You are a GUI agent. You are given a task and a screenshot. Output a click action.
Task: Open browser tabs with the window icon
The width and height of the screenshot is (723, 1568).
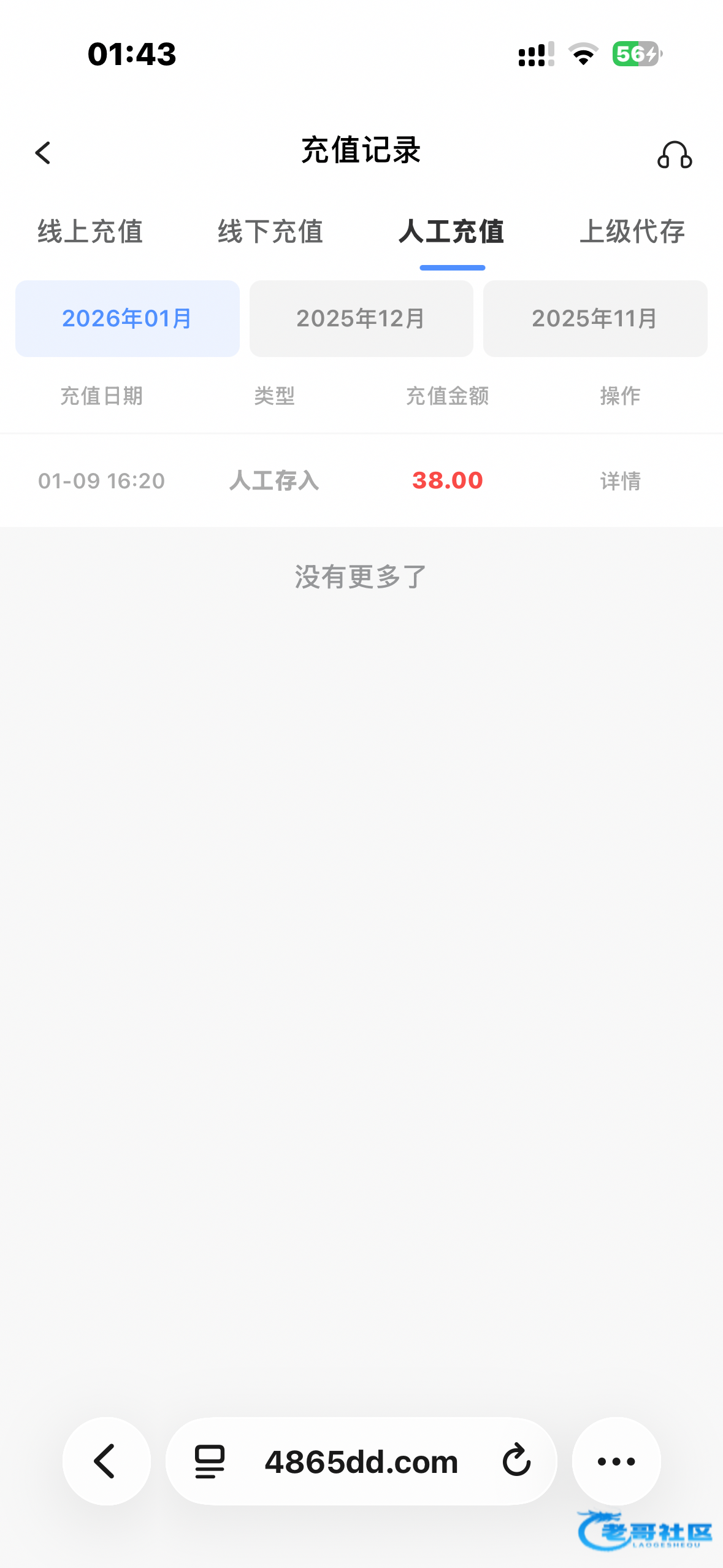coord(206,1461)
